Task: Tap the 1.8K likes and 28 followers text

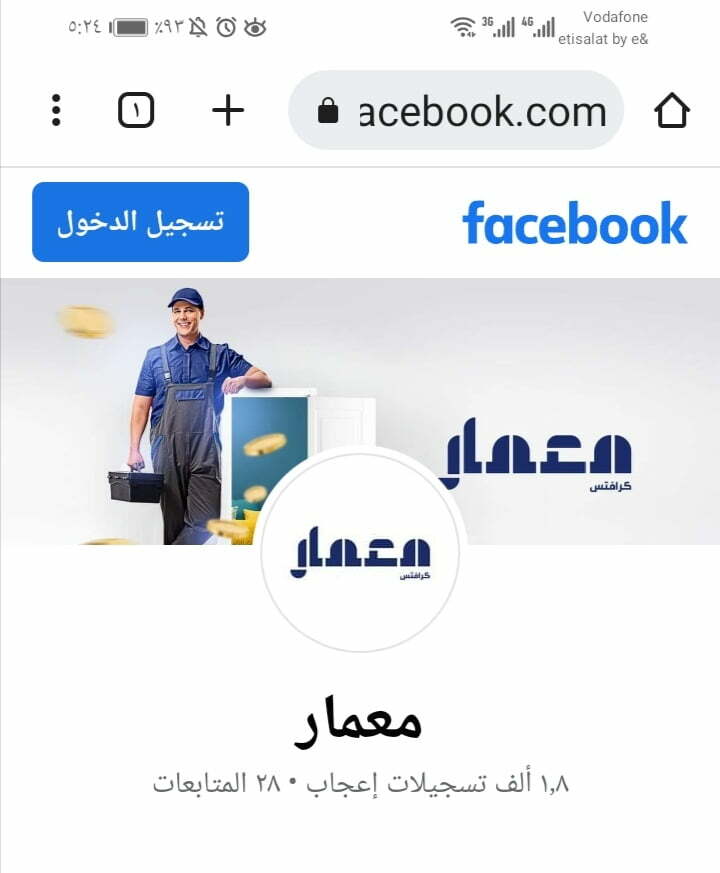Action: click(360, 780)
